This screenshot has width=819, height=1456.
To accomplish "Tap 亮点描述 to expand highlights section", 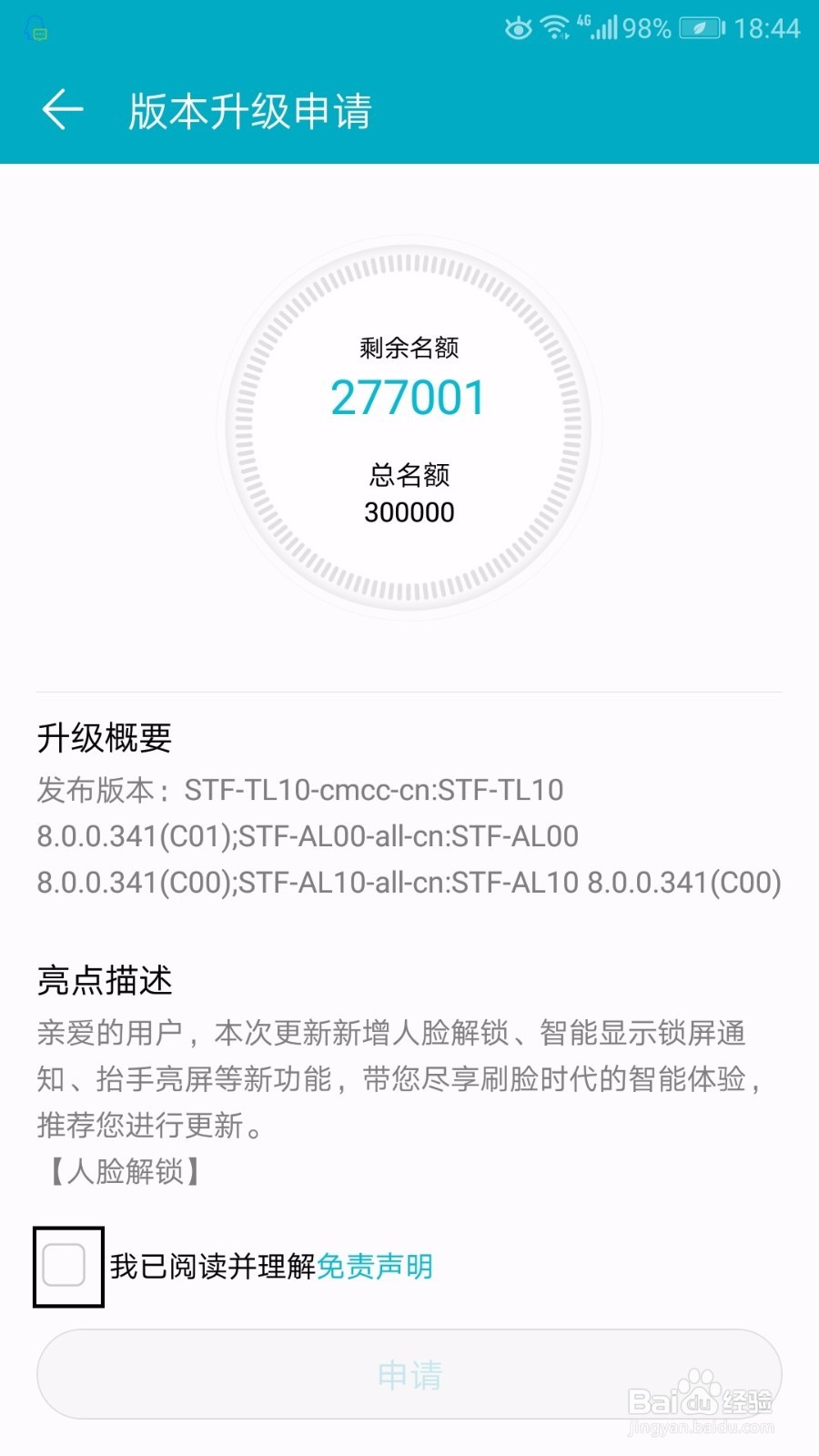I will click(x=106, y=981).
